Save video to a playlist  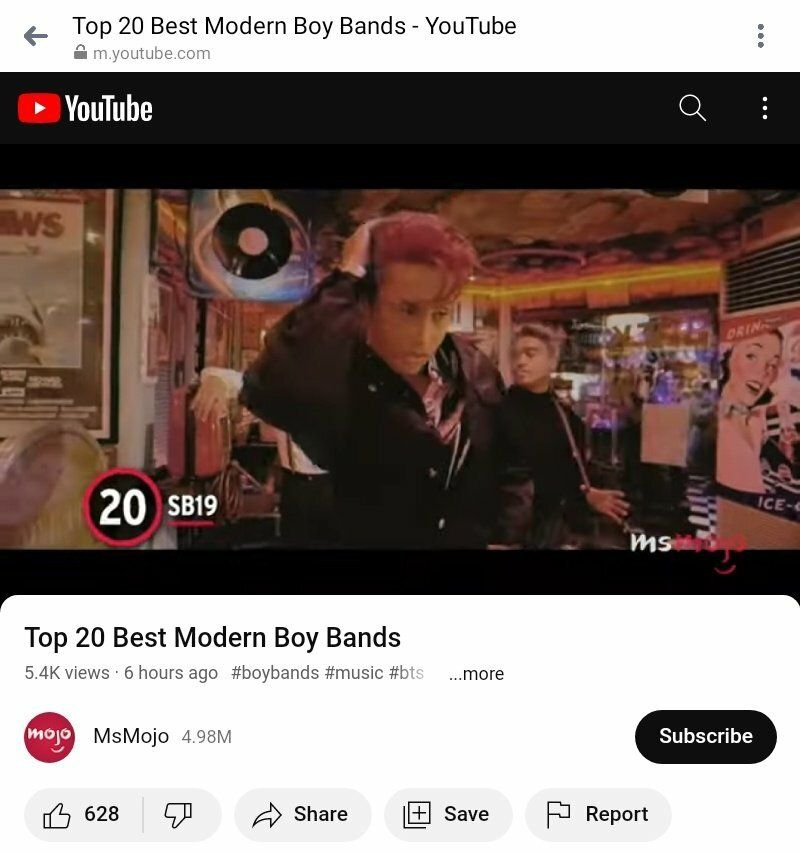point(447,815)
